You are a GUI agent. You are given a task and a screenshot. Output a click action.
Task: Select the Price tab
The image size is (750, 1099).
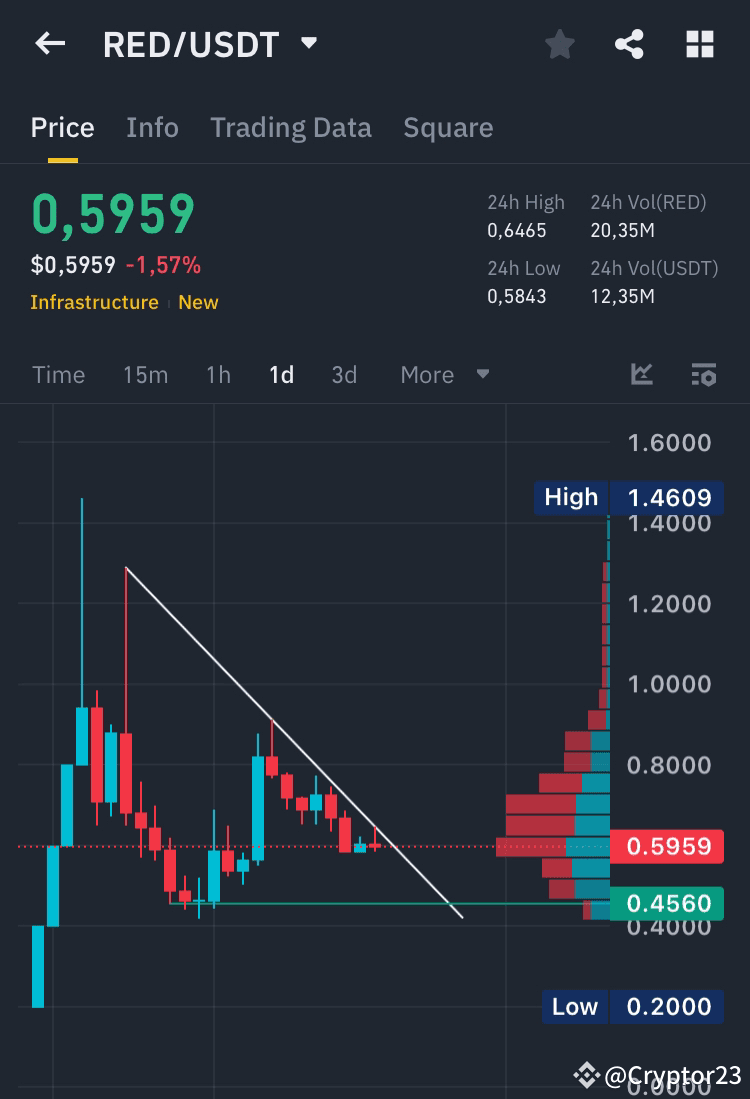tap(62, 128)
